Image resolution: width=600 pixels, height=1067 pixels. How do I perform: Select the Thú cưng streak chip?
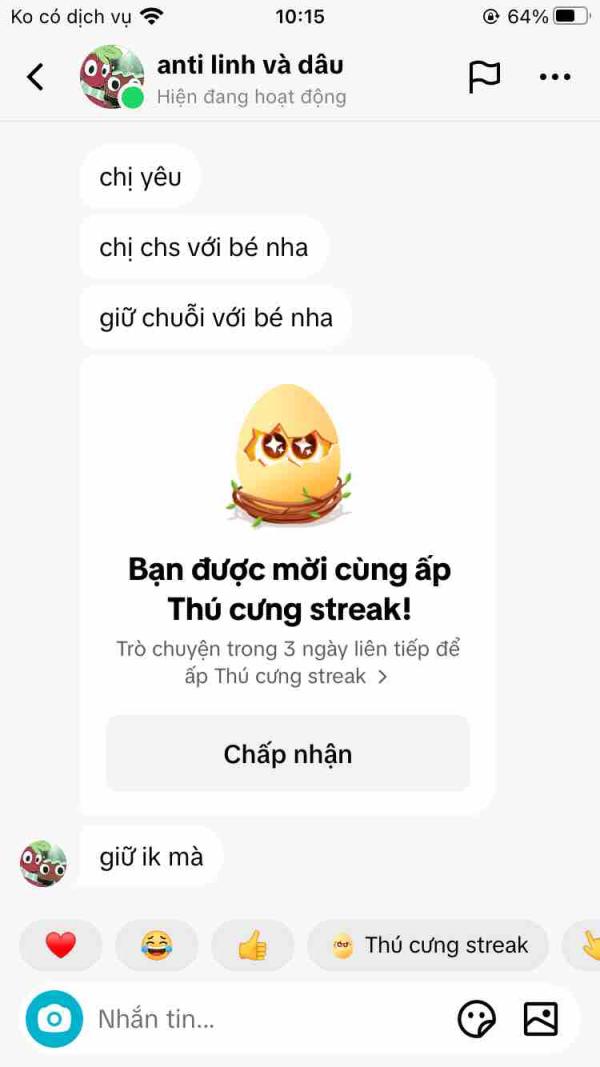coord(428,945)
